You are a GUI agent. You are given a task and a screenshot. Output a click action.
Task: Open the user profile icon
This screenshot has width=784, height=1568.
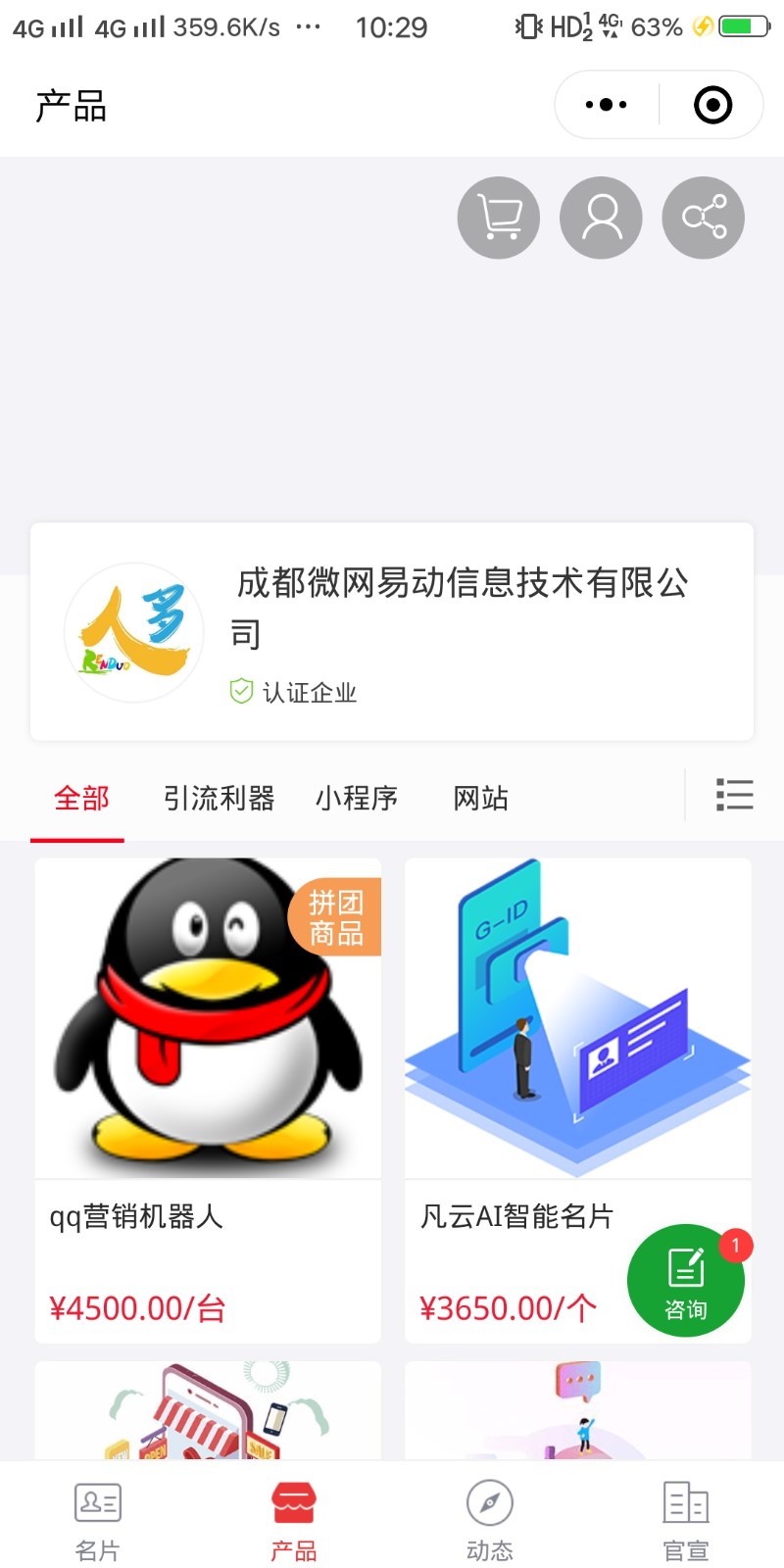point(601,218)
